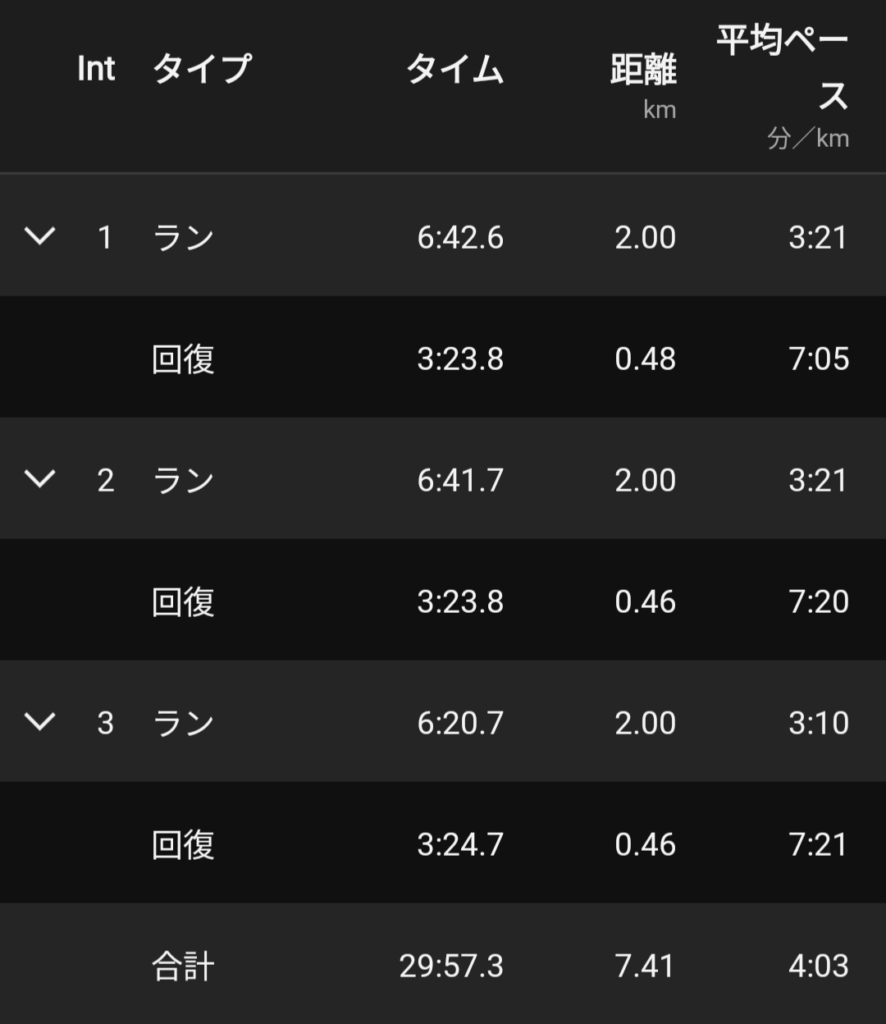Select the third 回復 recovery row
Image resolution: width=886 pixels, height=1024 pixels.
coord(443,843)
